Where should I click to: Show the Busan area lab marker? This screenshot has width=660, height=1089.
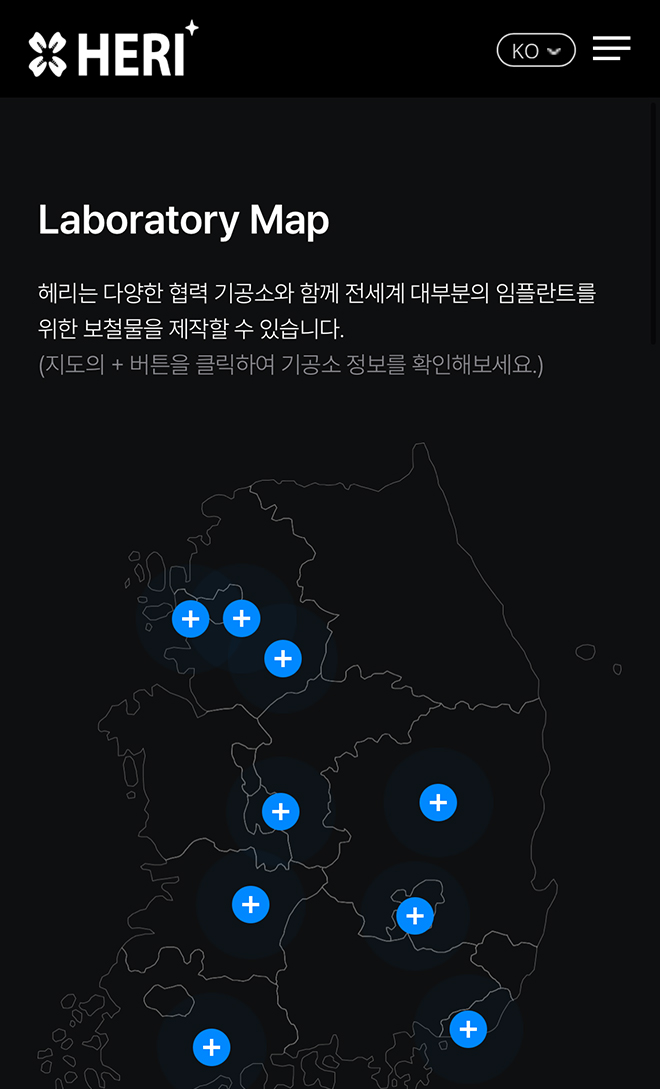[468, 1028]
